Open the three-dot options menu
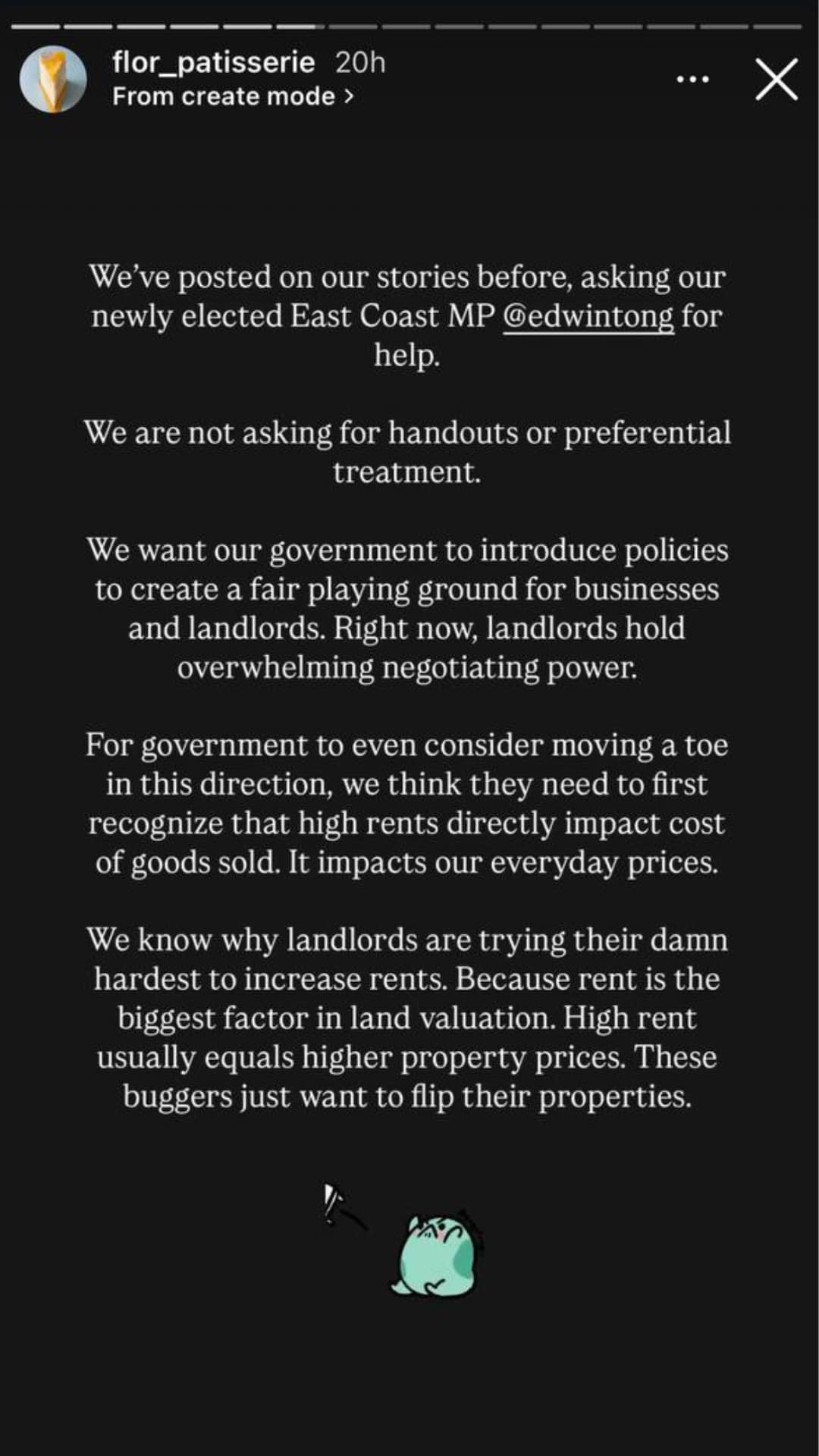Image resolution: width=819 pixels, height=1456 pixels. [x=692, y=79]
